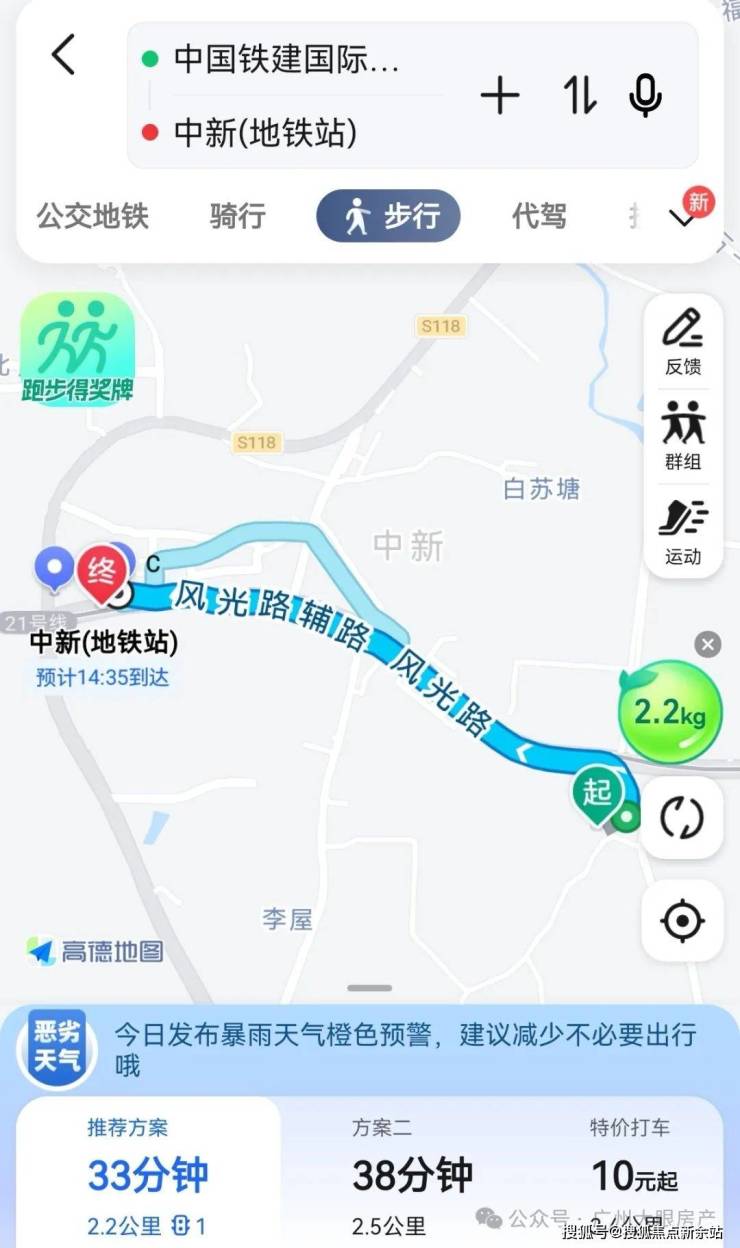Activate voice input microphone
The height and width of the screenshot is (1248, 740).
[x=646, y=96]
